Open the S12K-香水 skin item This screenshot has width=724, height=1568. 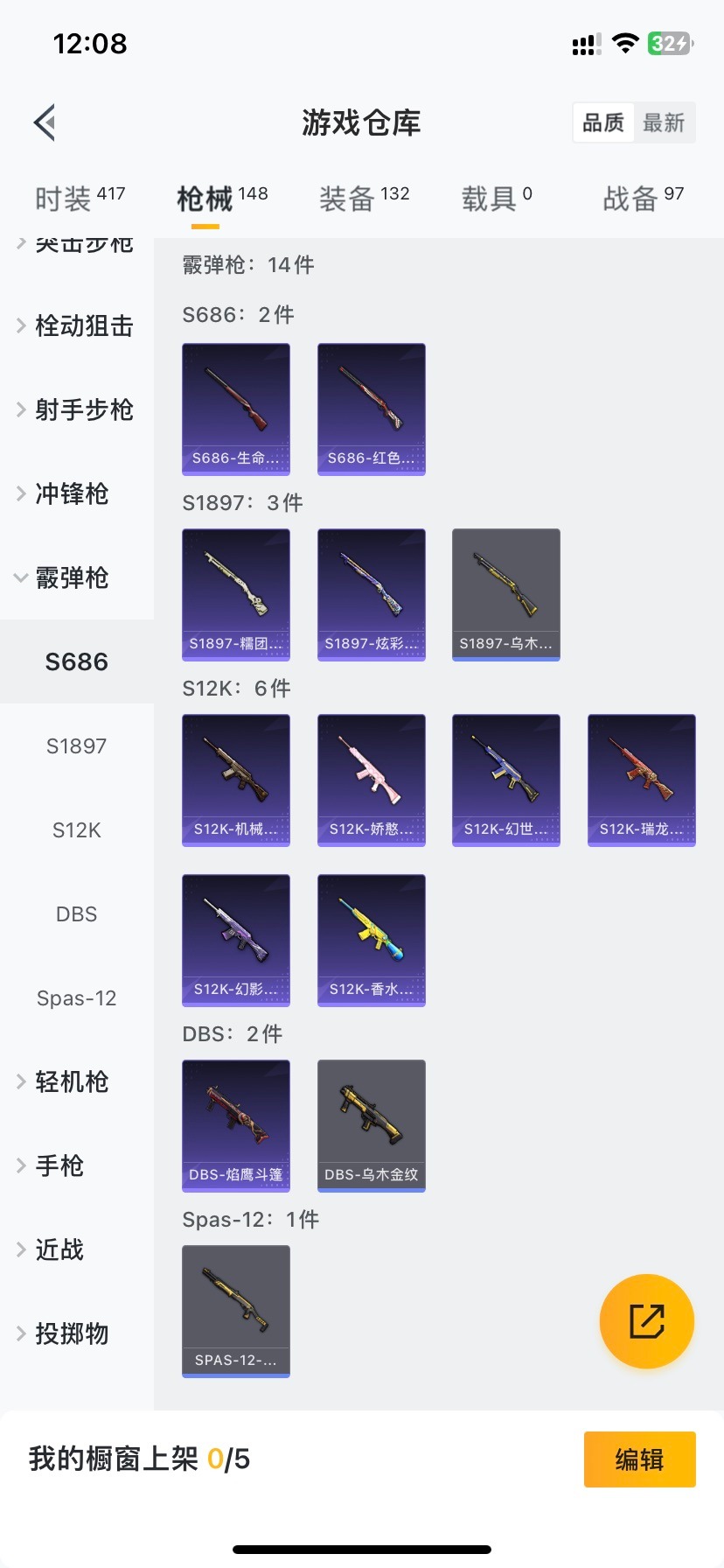pyautogui.click(x=372, y=941)
